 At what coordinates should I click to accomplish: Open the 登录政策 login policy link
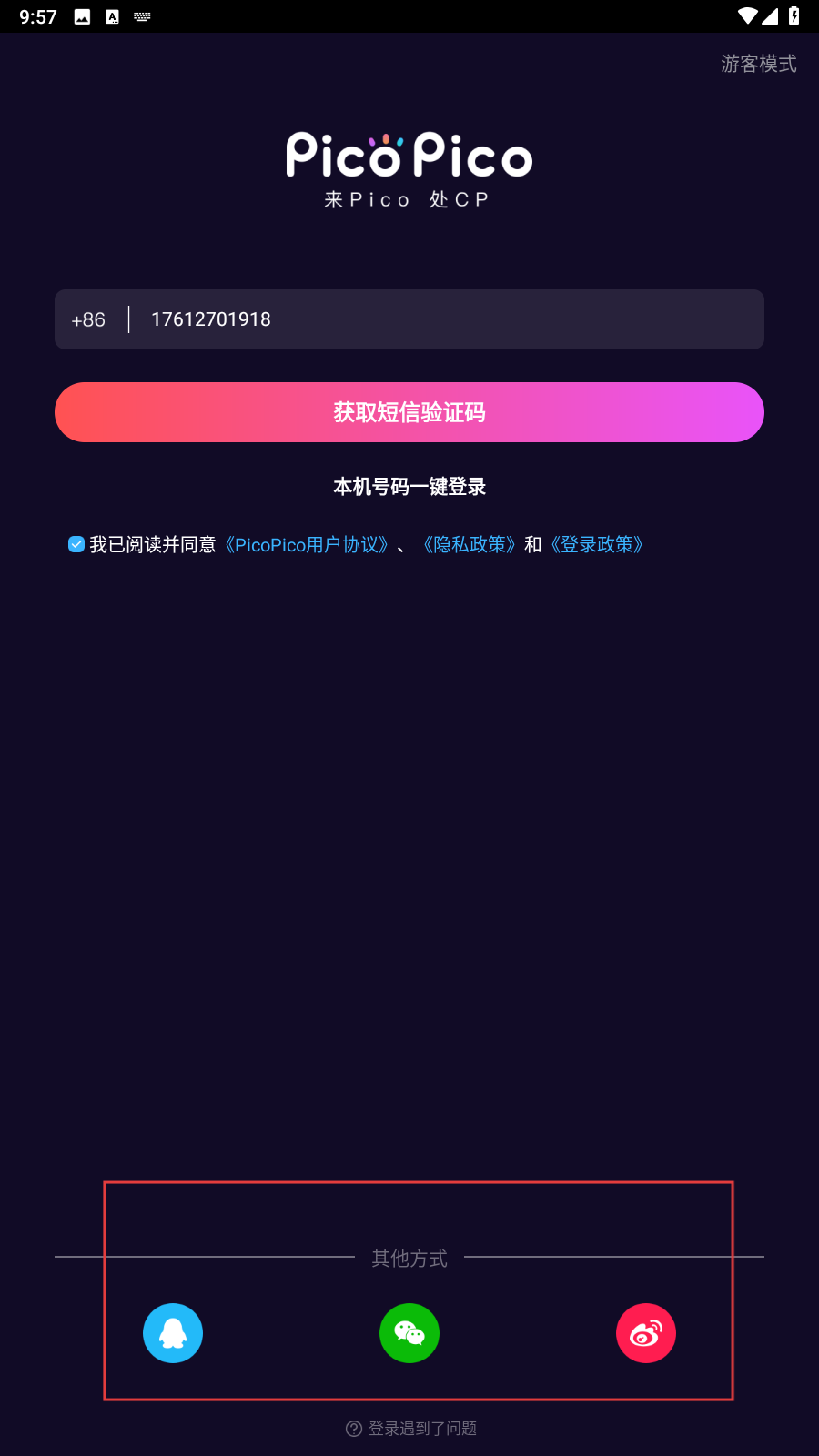click(x=597, y=544)
